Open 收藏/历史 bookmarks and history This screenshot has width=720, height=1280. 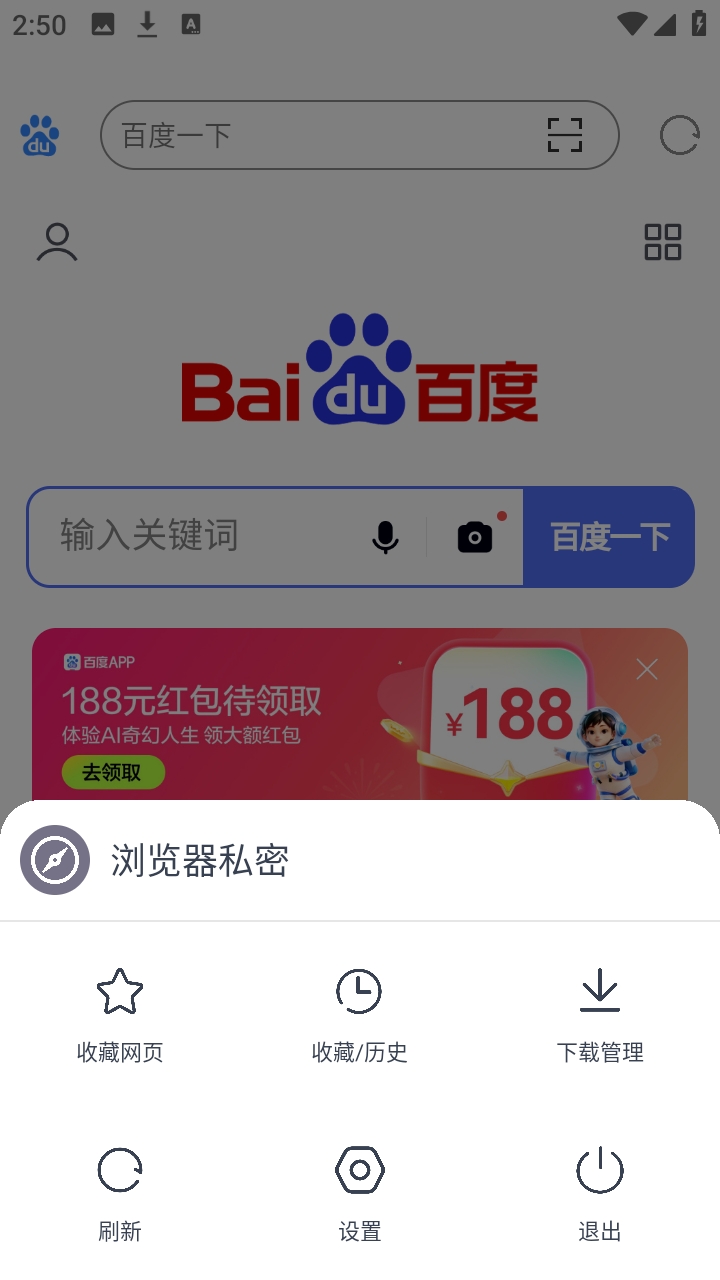coord(360,1013)
